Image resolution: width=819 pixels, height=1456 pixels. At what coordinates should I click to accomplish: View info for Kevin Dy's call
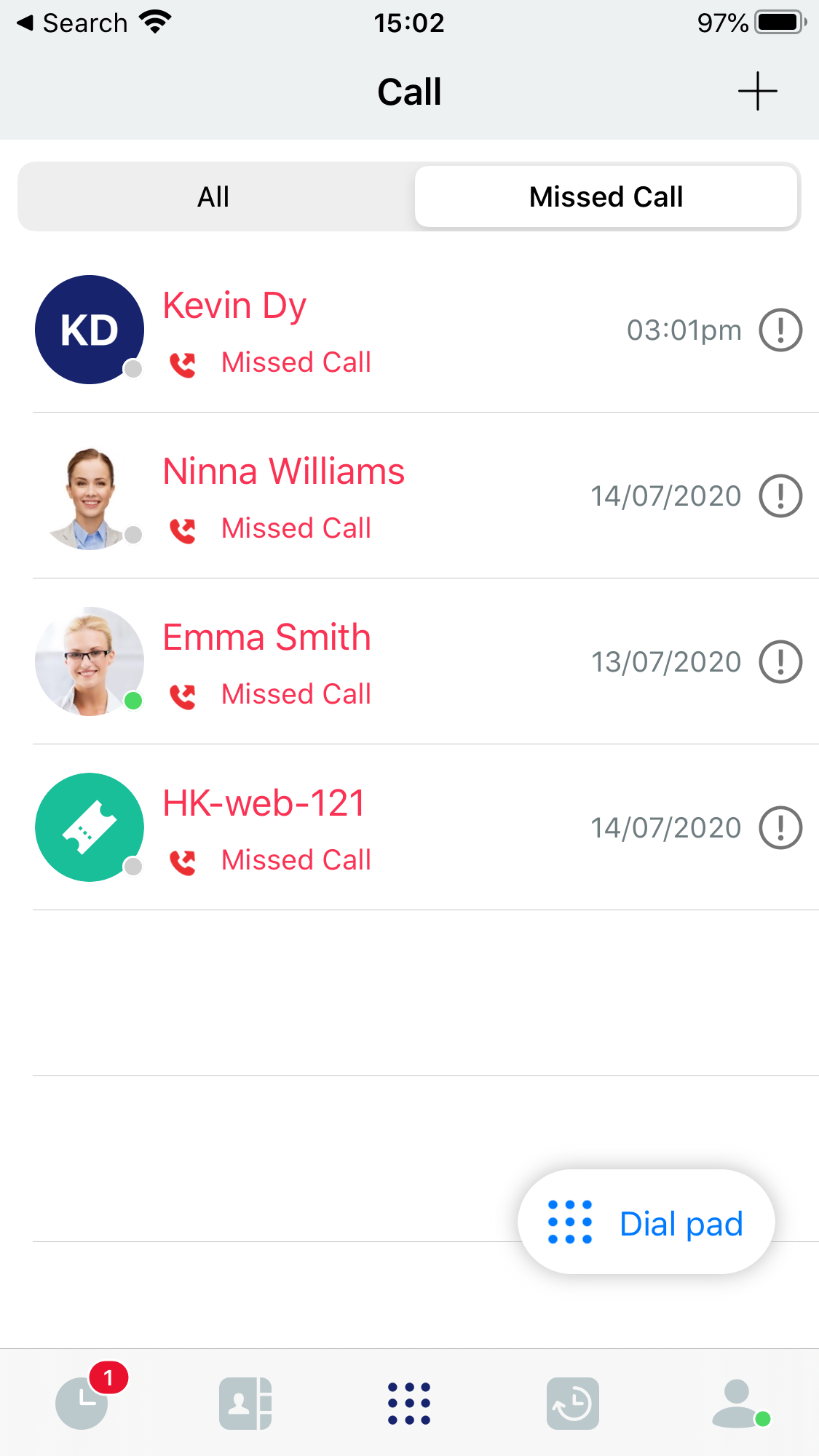(780, 330)
